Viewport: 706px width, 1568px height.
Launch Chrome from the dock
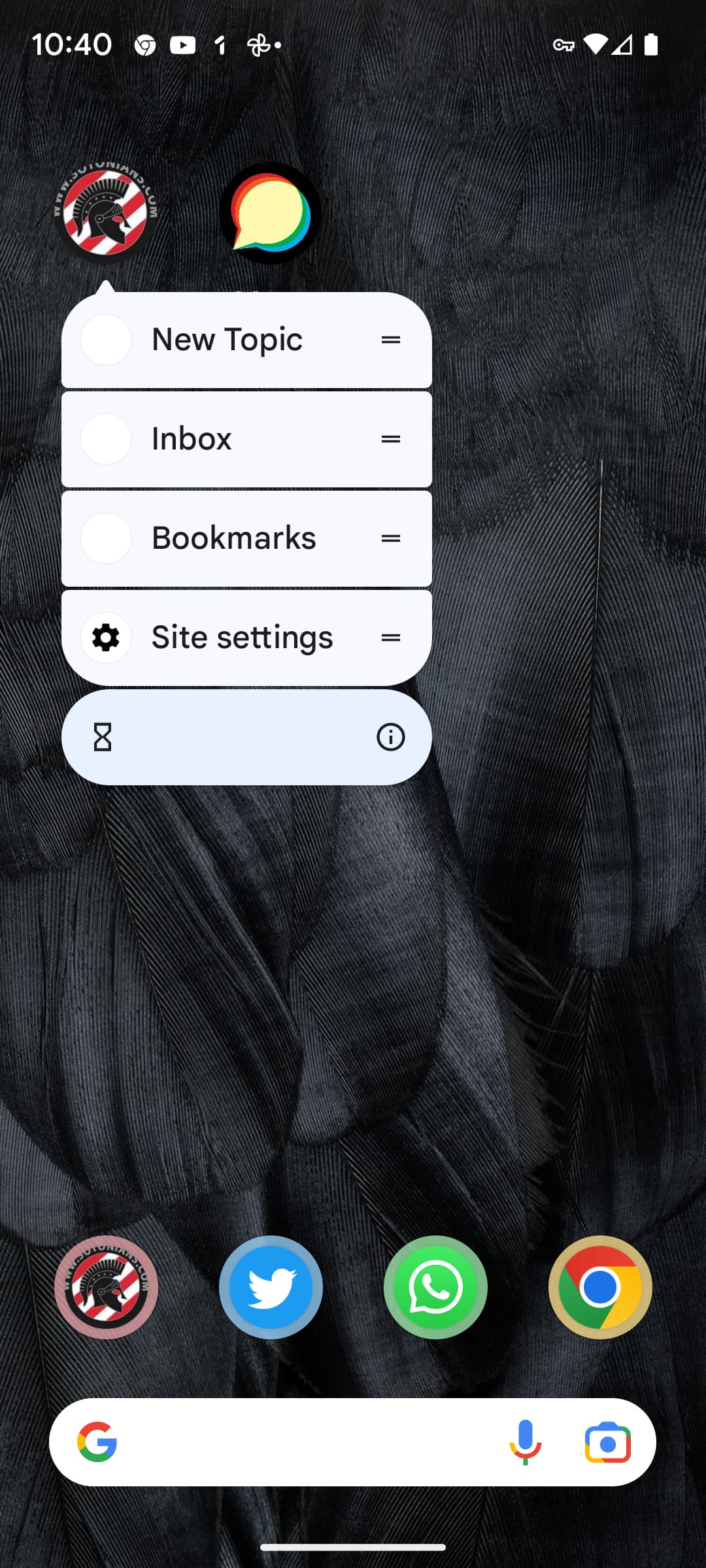(x=600, y=1287)
